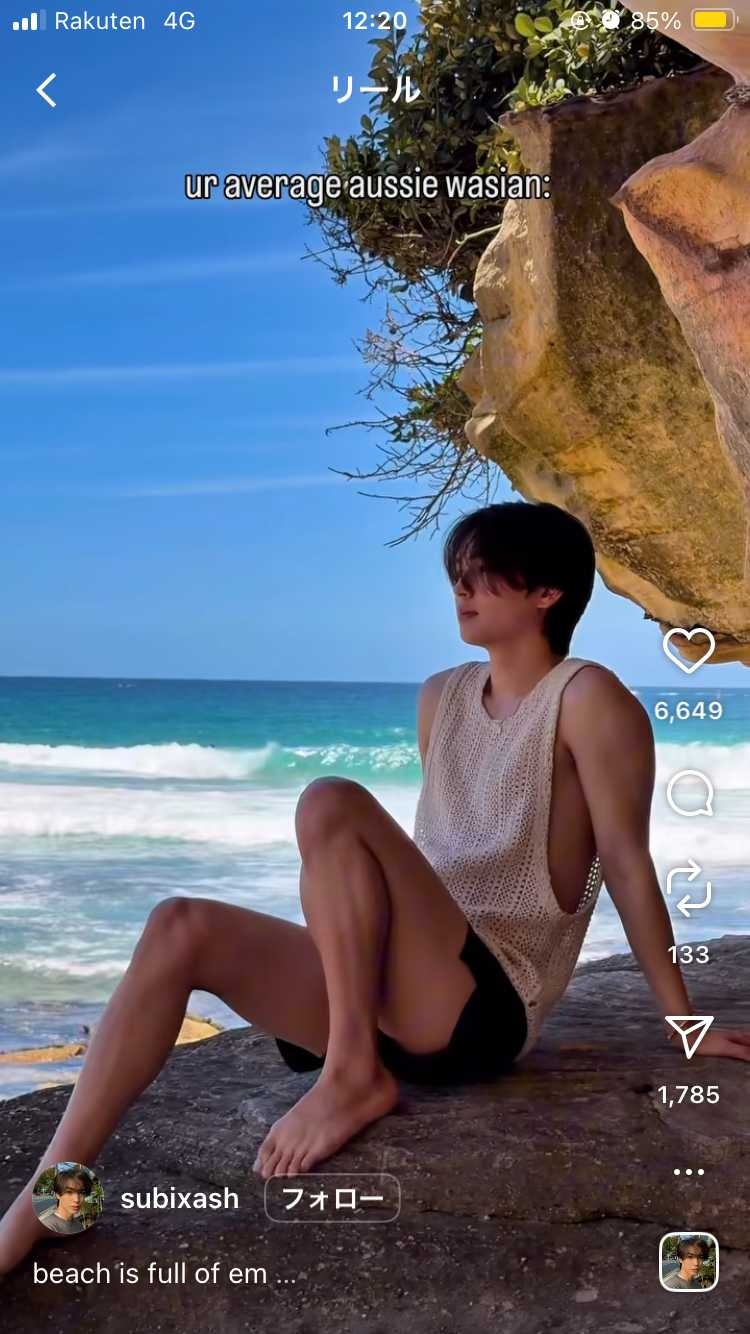Go back using the top-left arrow
The width and height of the screenshot is (750, 1334).
coord(46,91)
